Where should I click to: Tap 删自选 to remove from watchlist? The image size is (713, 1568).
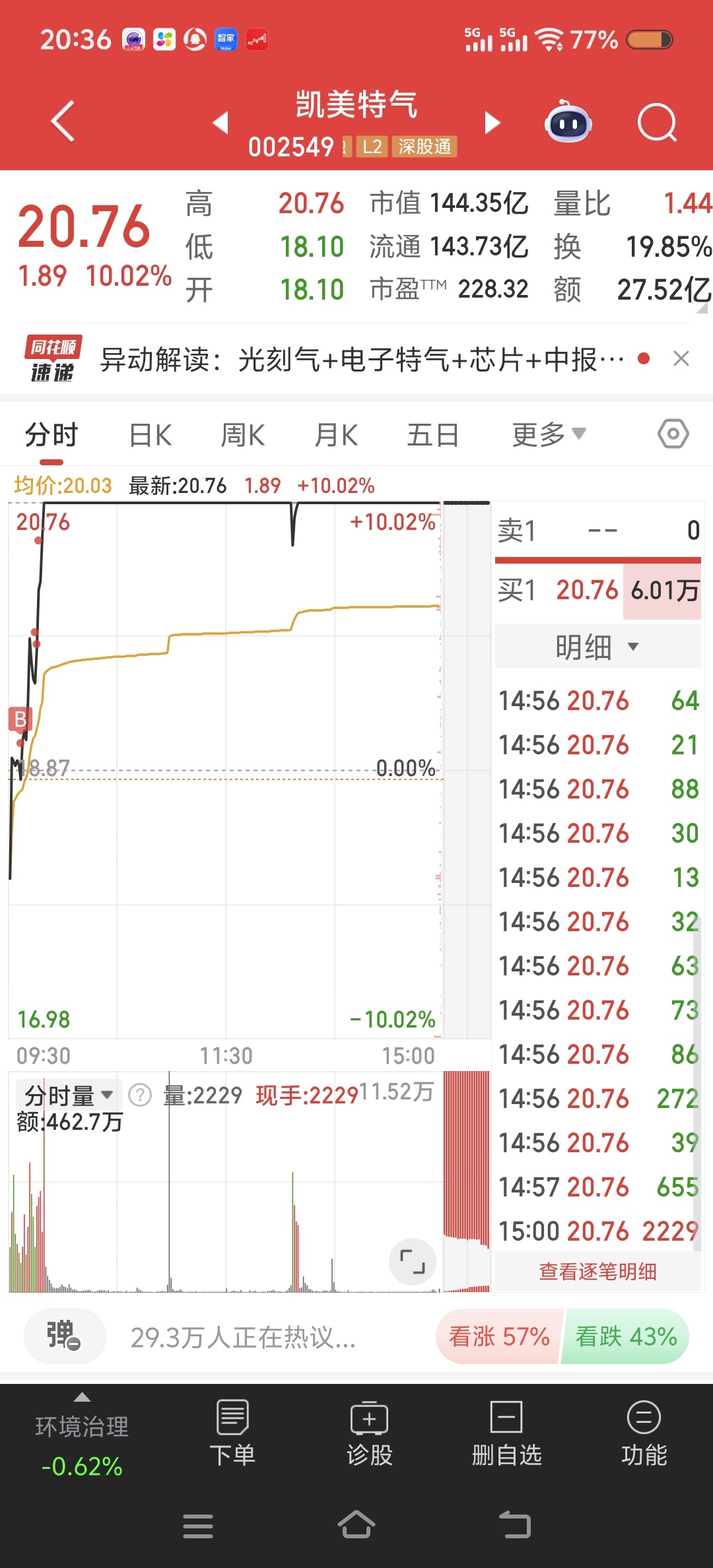click(506, 1431)
